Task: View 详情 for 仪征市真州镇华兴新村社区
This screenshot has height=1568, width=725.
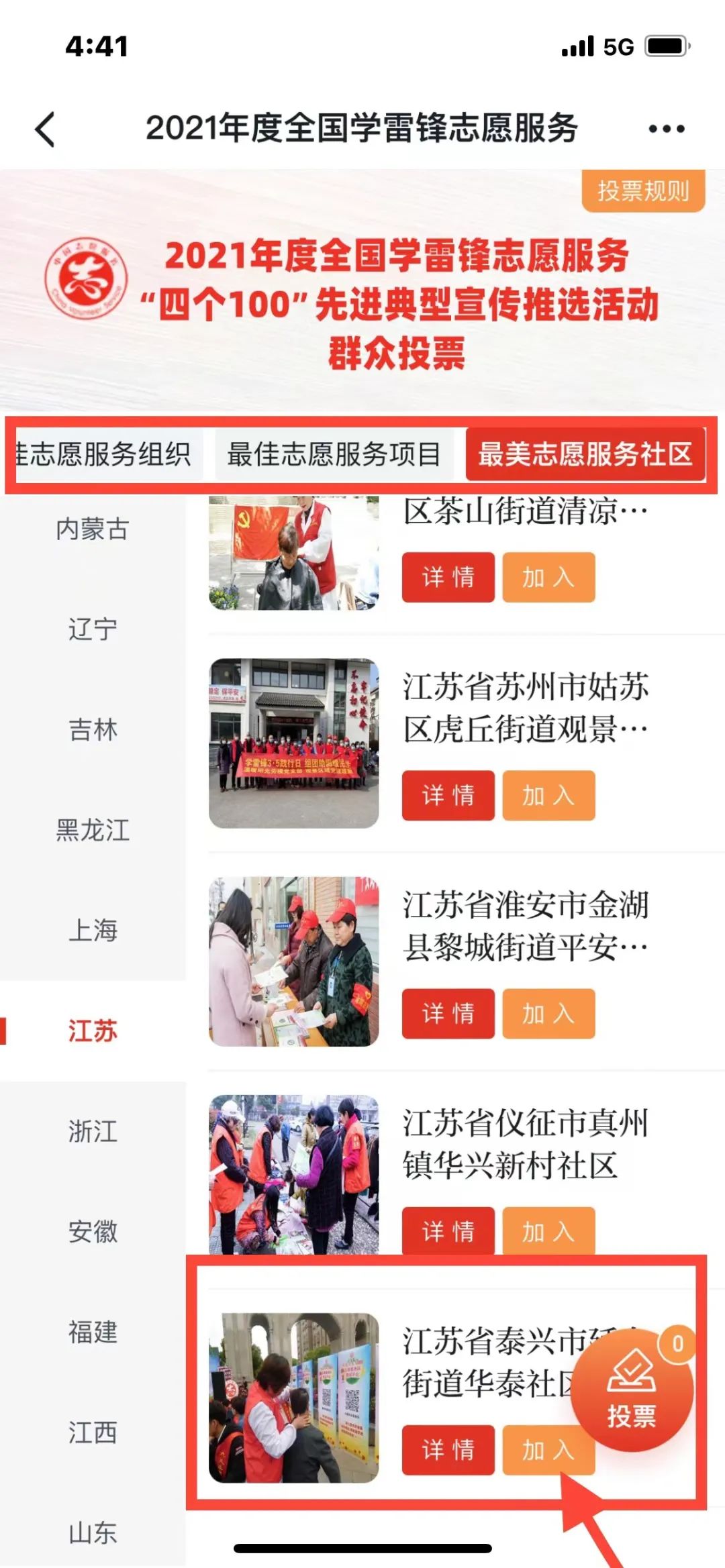Action: 448,1231
